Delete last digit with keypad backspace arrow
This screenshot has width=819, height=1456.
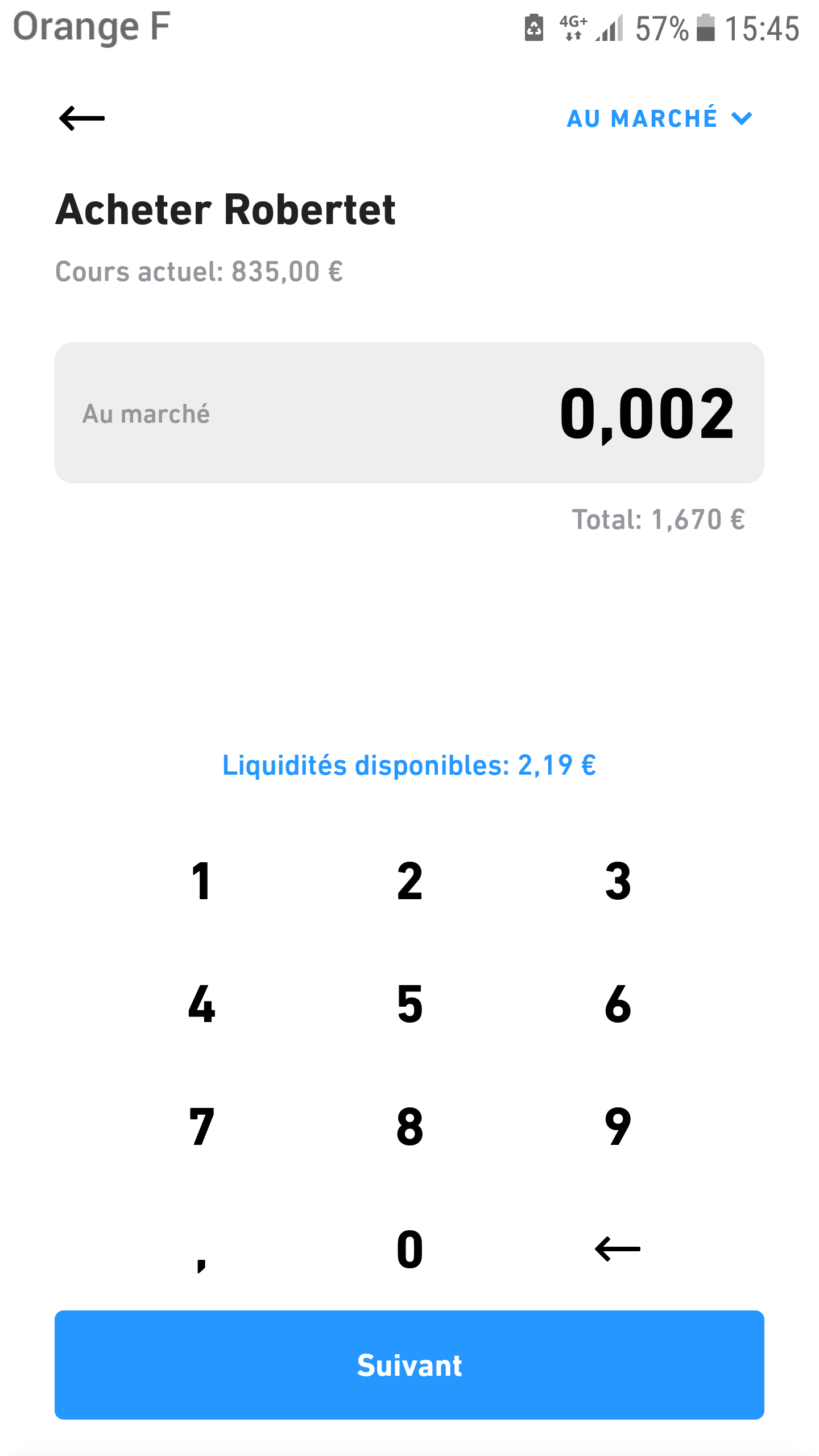618,1250
